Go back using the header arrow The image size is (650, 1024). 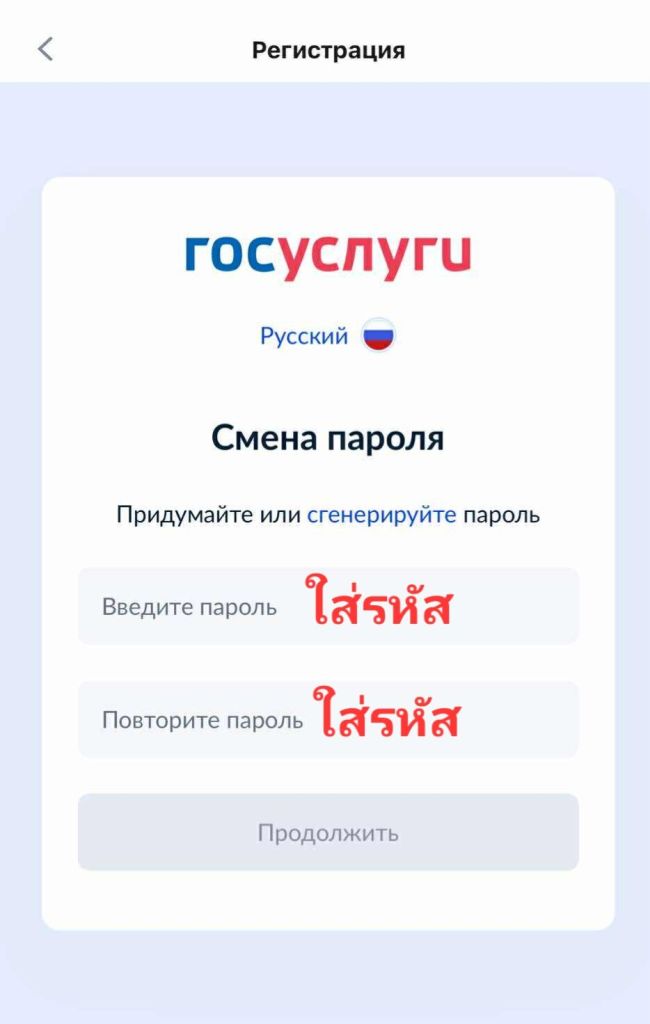[x=45, y=50]
